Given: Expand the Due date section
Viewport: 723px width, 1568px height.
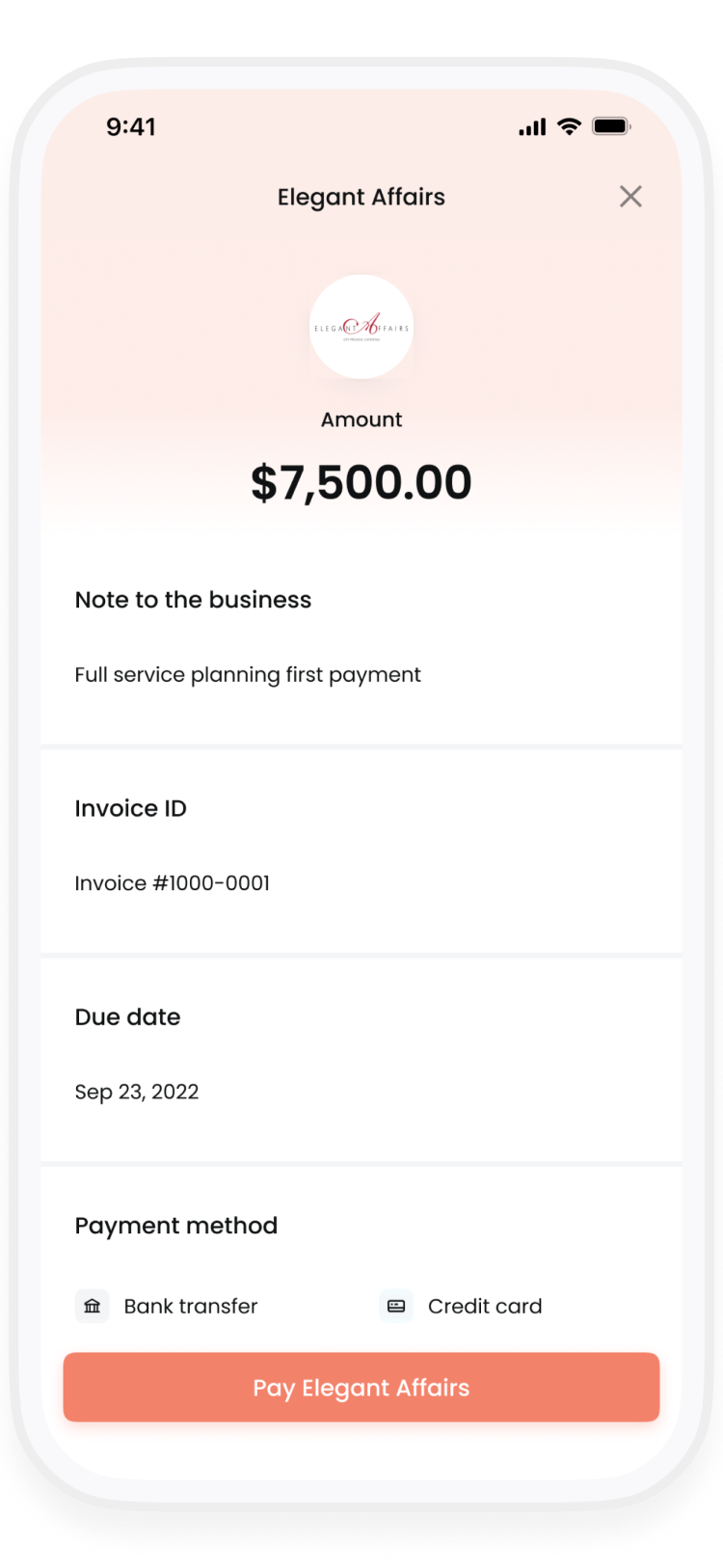Looking at the screenshot, I should pyautogui.click(x=128, y=1016).
